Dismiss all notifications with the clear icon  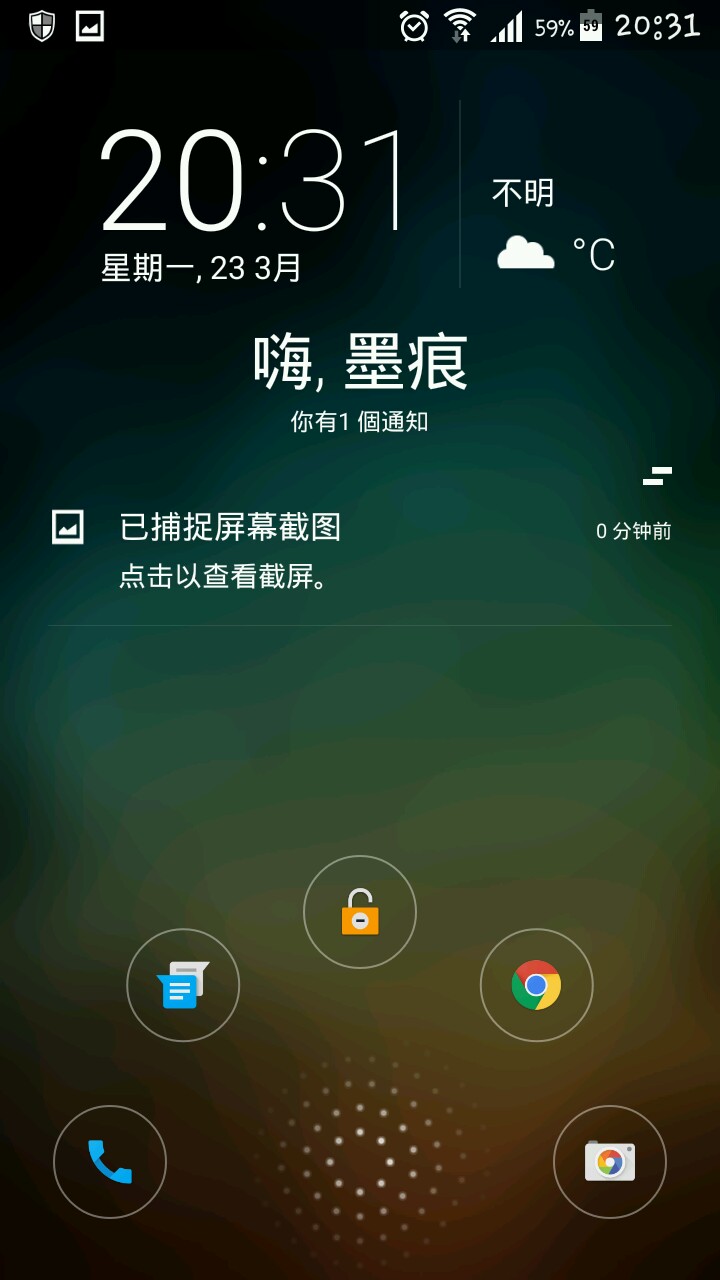(657, 475)
